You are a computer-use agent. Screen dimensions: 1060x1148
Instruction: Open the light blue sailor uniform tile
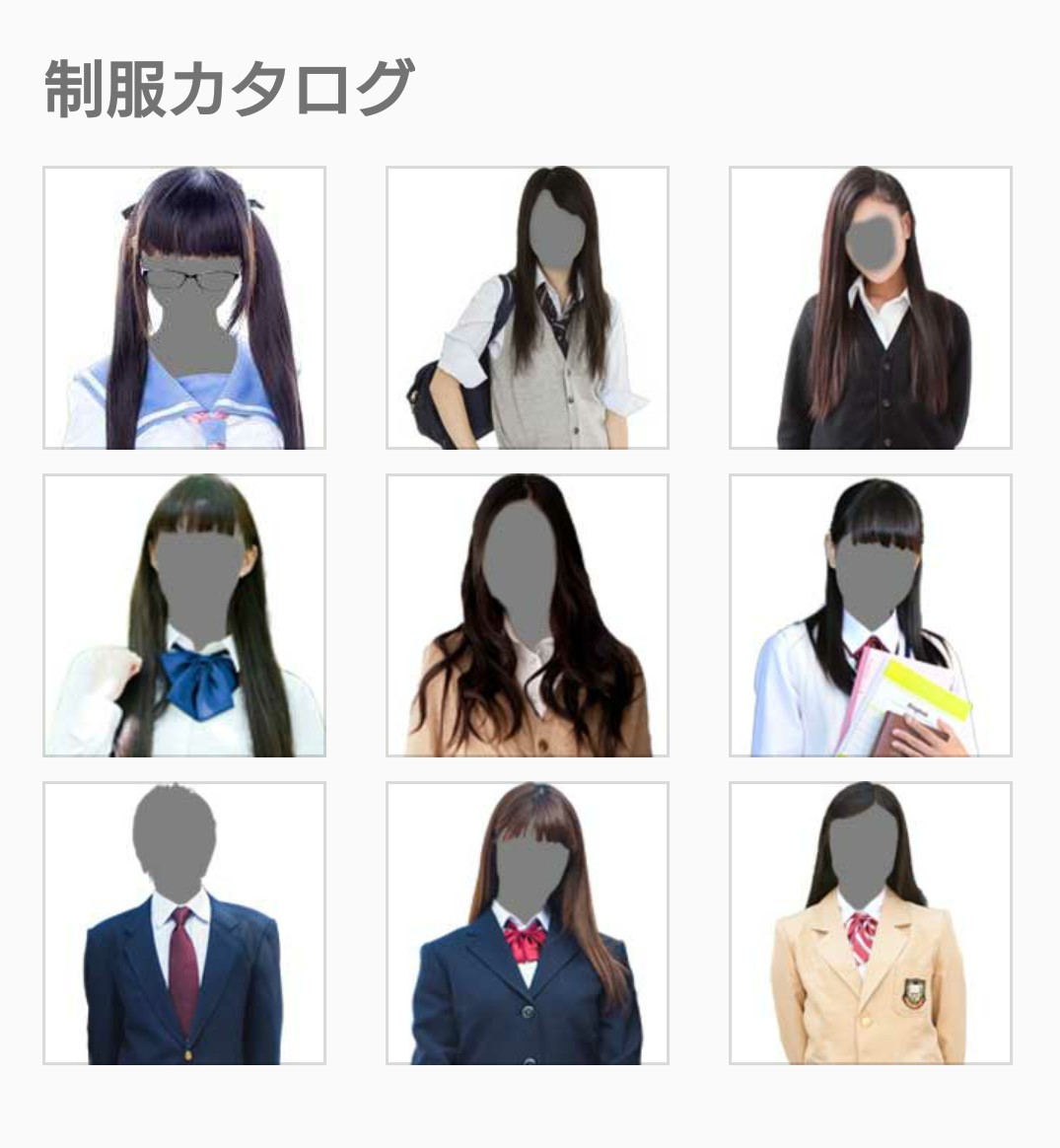click(x=184, y=308)
